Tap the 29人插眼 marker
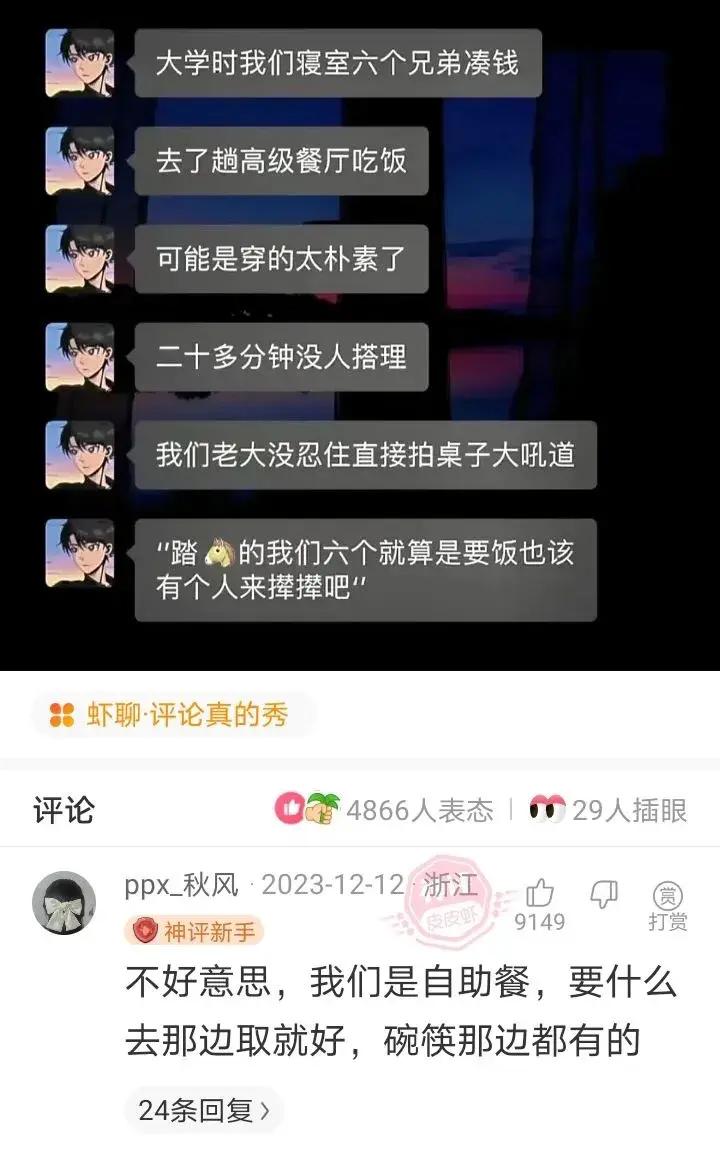Image resolution: width=720 pixels, height=1158 pixels. [608, 809]
